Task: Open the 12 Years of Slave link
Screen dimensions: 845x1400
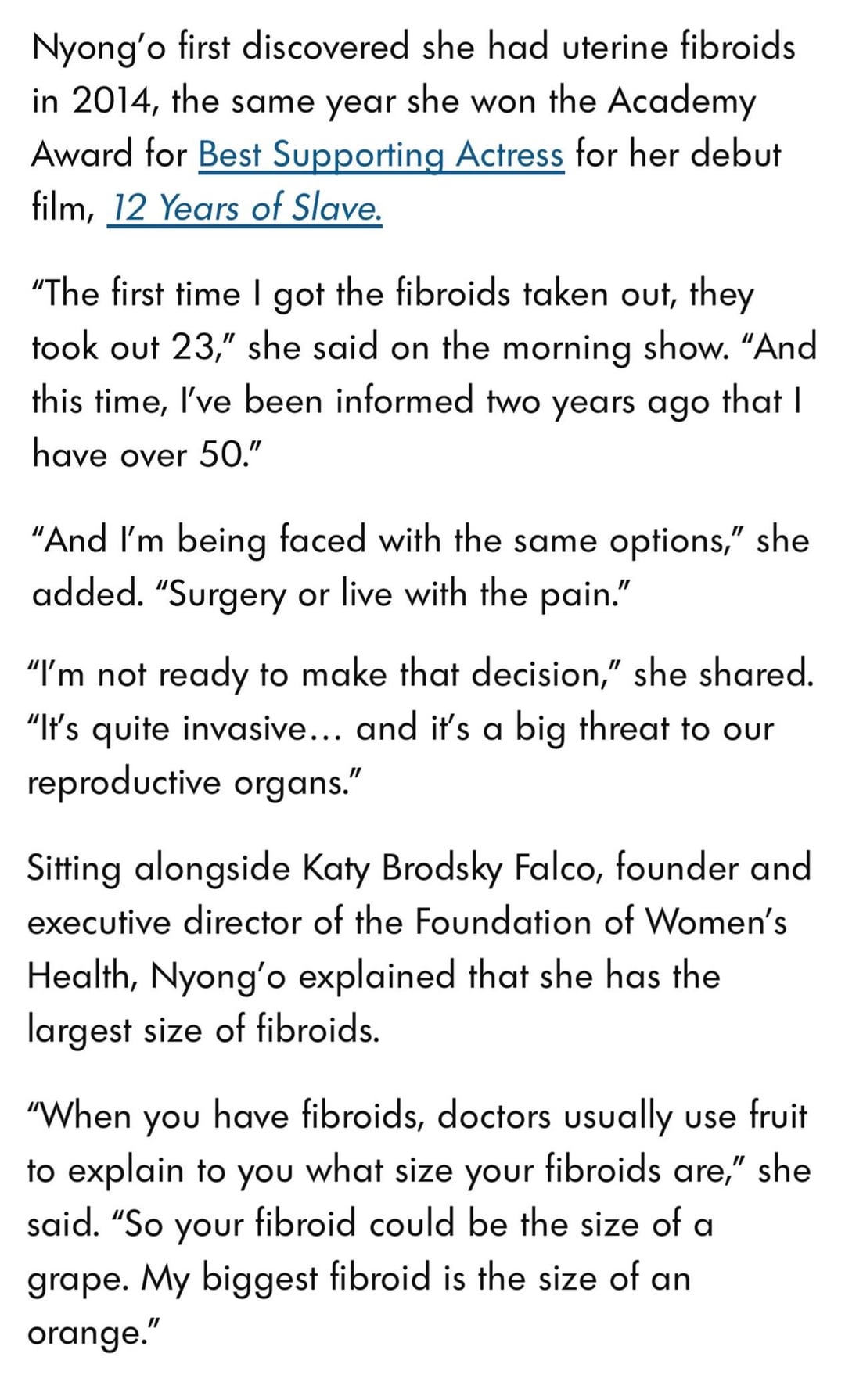Action: coord(246,208)
